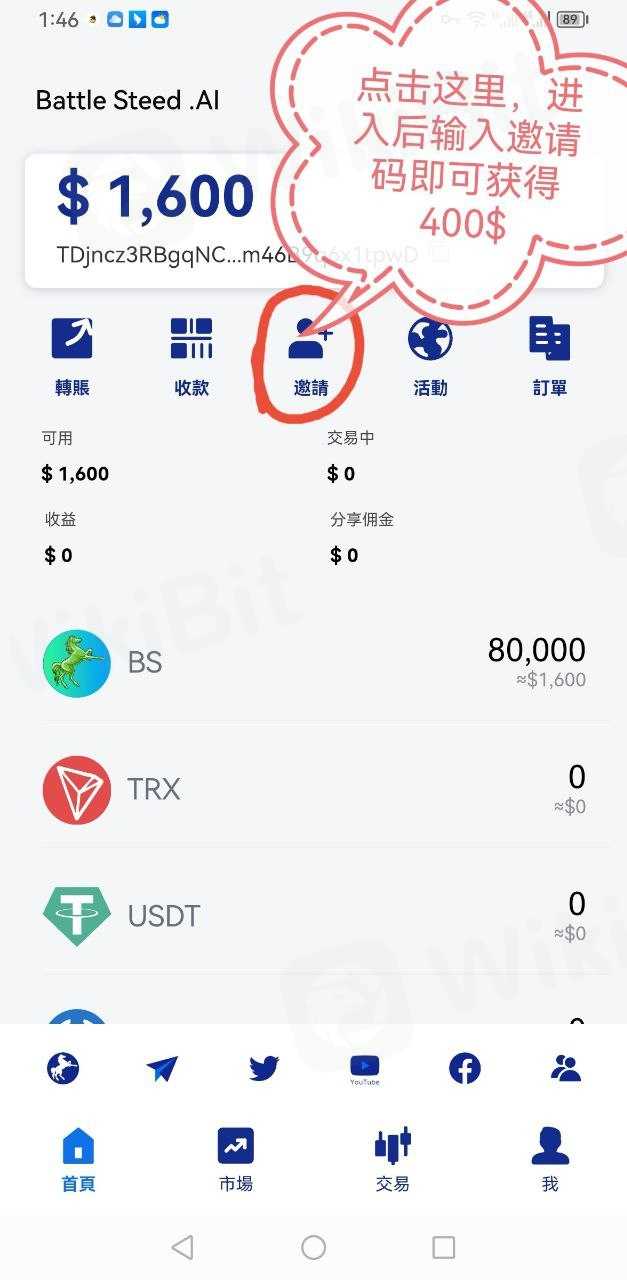This screenshot has height=1280, width=627.
Task: Open the Facebook link icon
Action: [464, 1069]
